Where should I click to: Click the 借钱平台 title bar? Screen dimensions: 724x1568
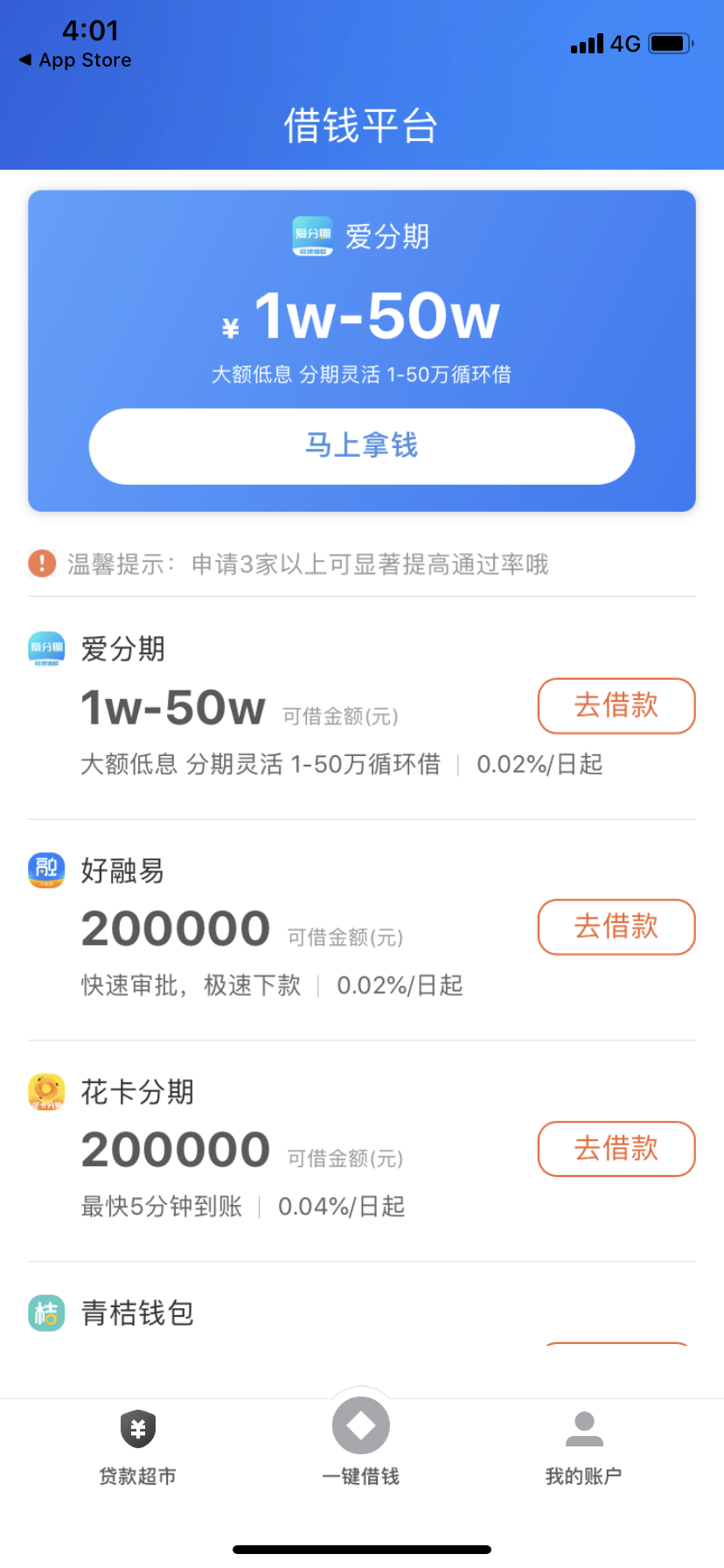tap(361, 124)
